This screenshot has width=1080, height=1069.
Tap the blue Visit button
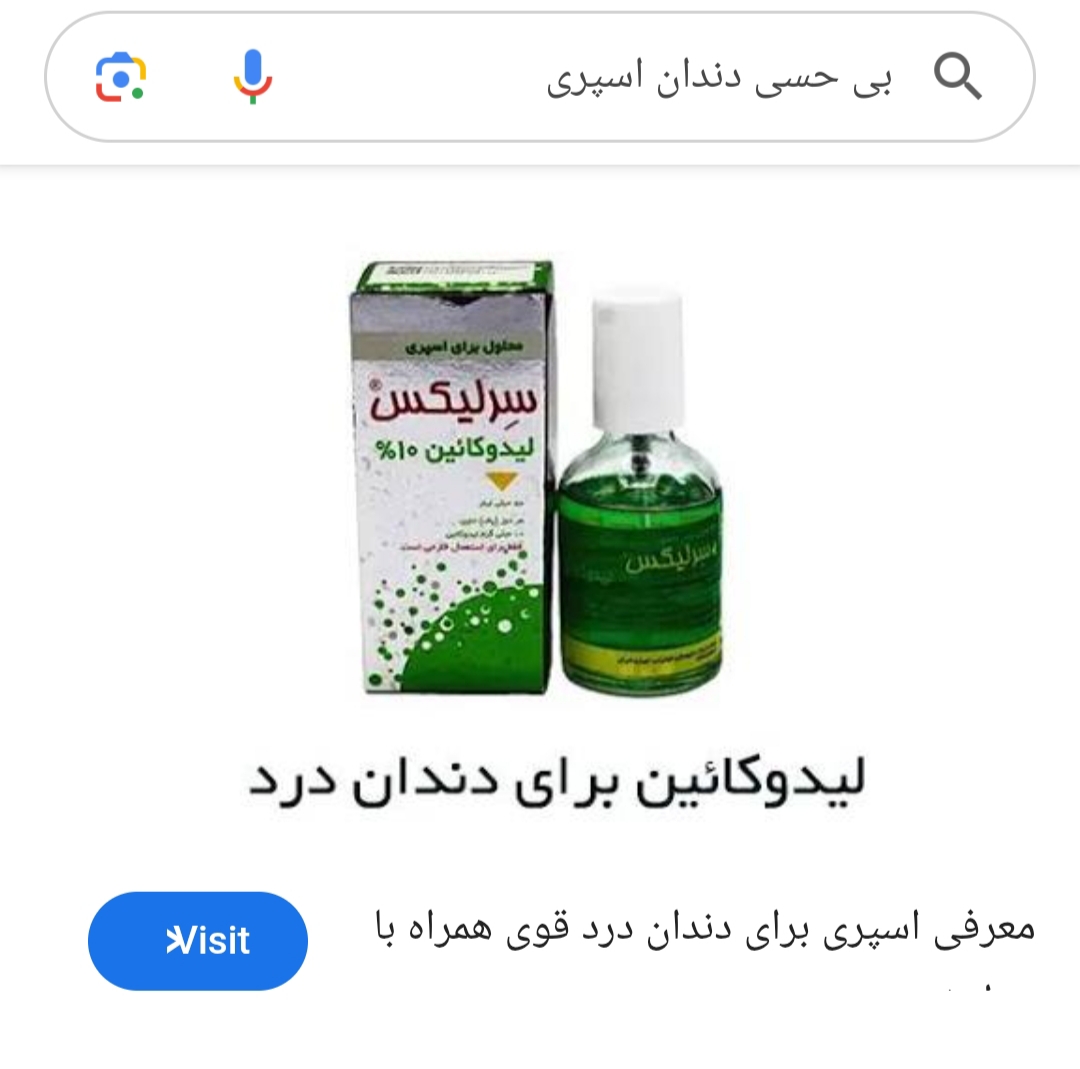(198, 940)
